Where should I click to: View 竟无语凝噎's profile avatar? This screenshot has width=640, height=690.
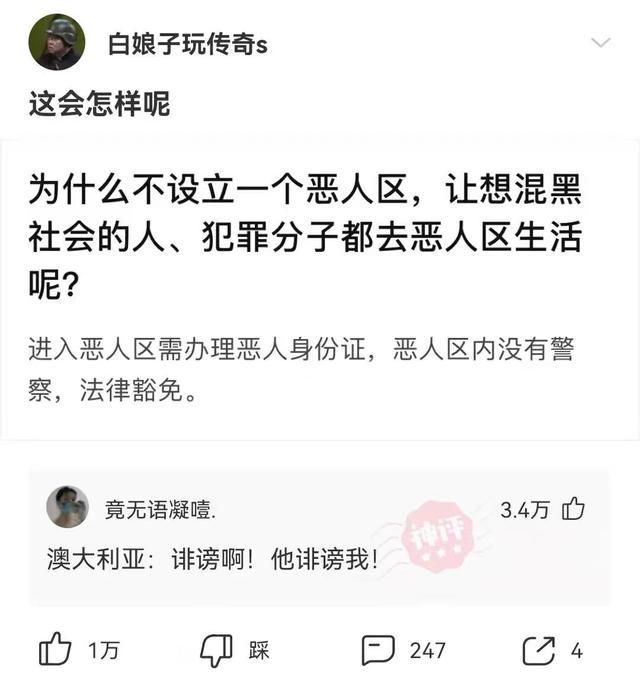67,507
